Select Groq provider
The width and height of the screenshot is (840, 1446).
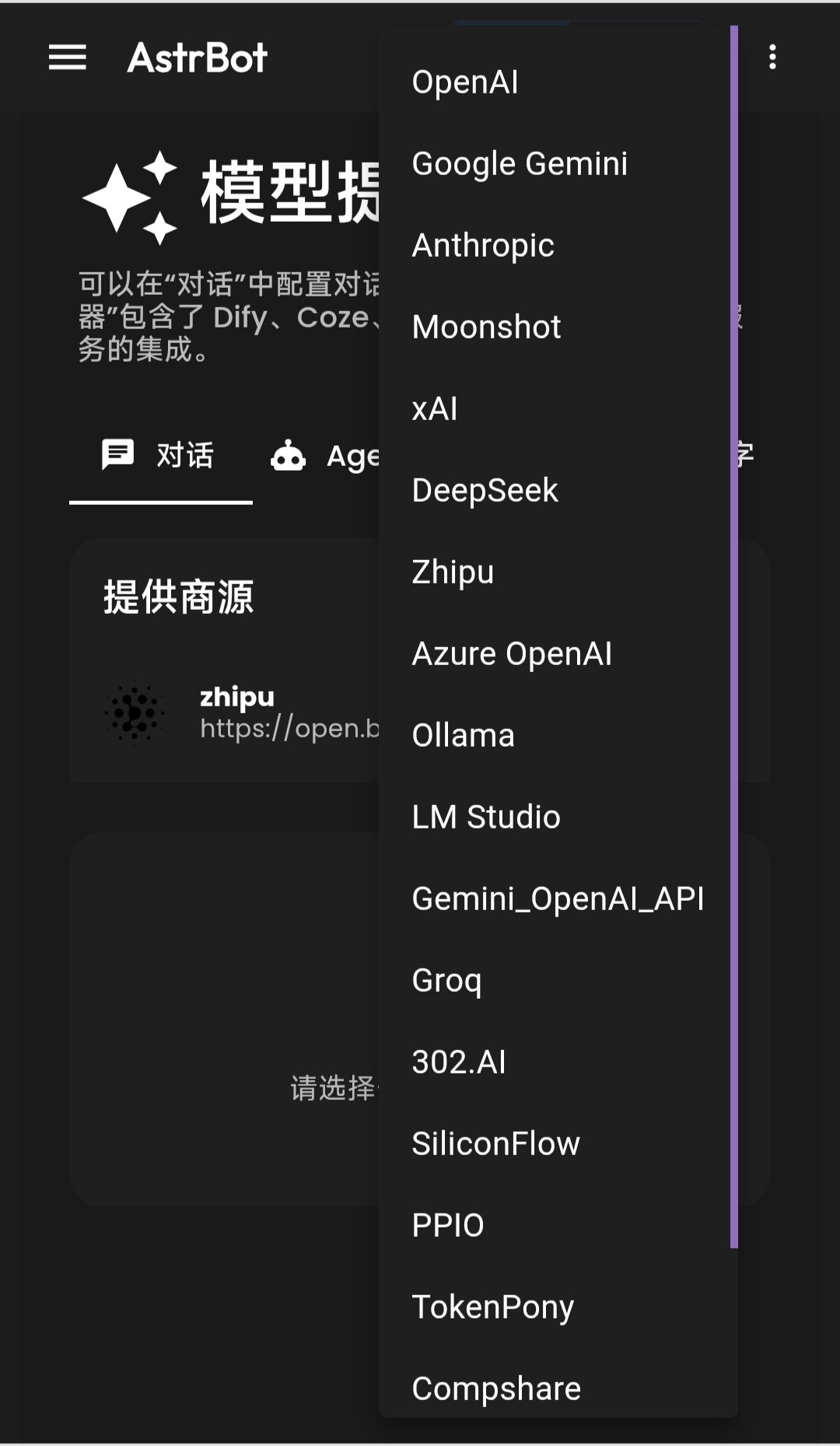[x=446, y=981]
